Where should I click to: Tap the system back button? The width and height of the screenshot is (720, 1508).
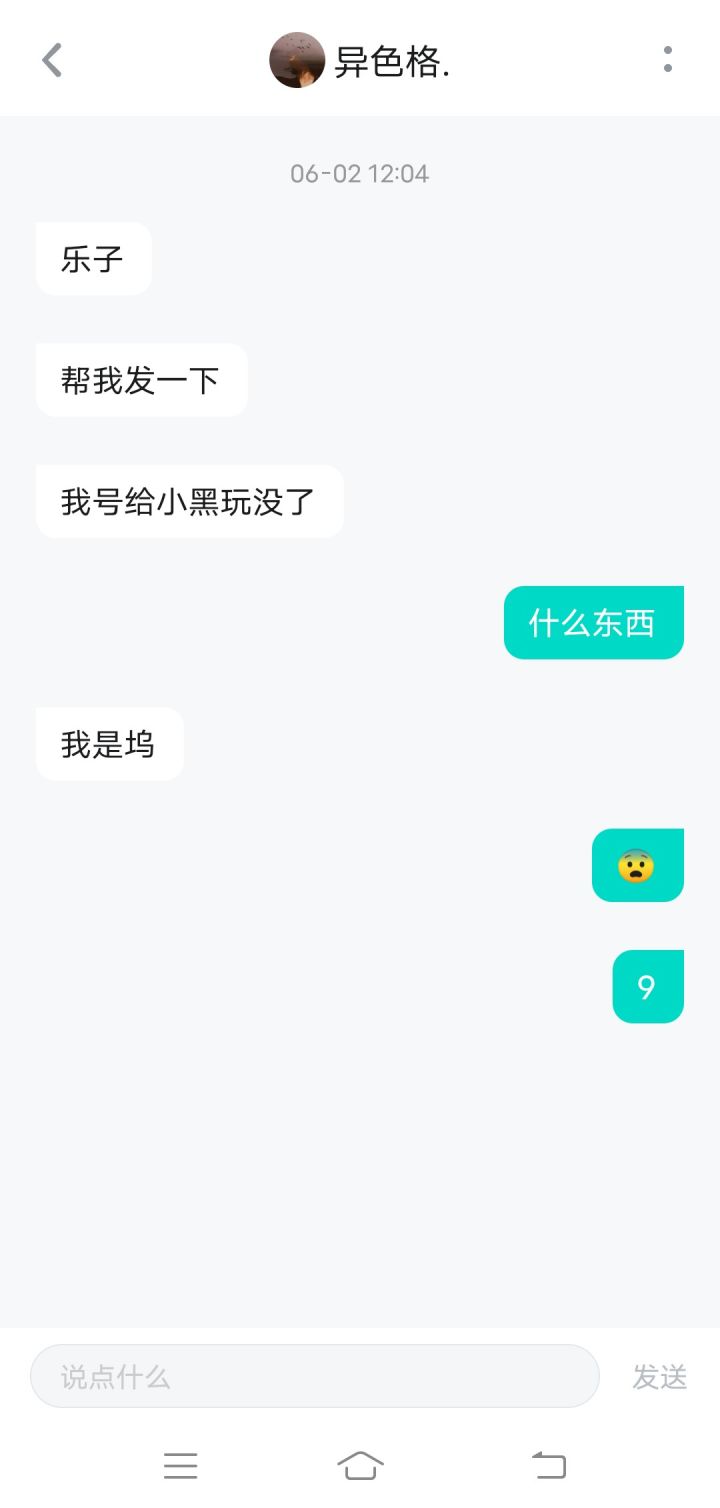click(548, 1465)
